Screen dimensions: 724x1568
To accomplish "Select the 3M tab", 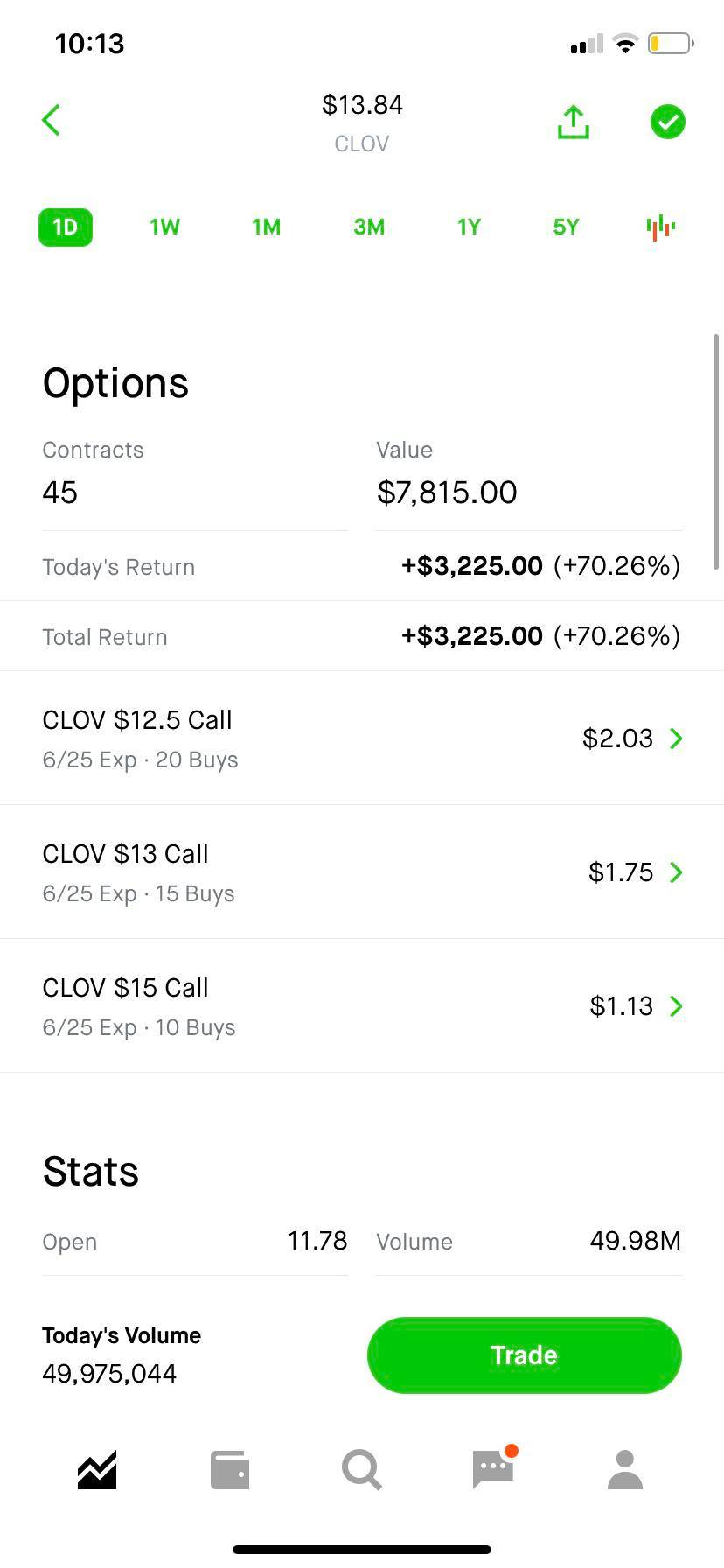I will [x=368, y=227].
